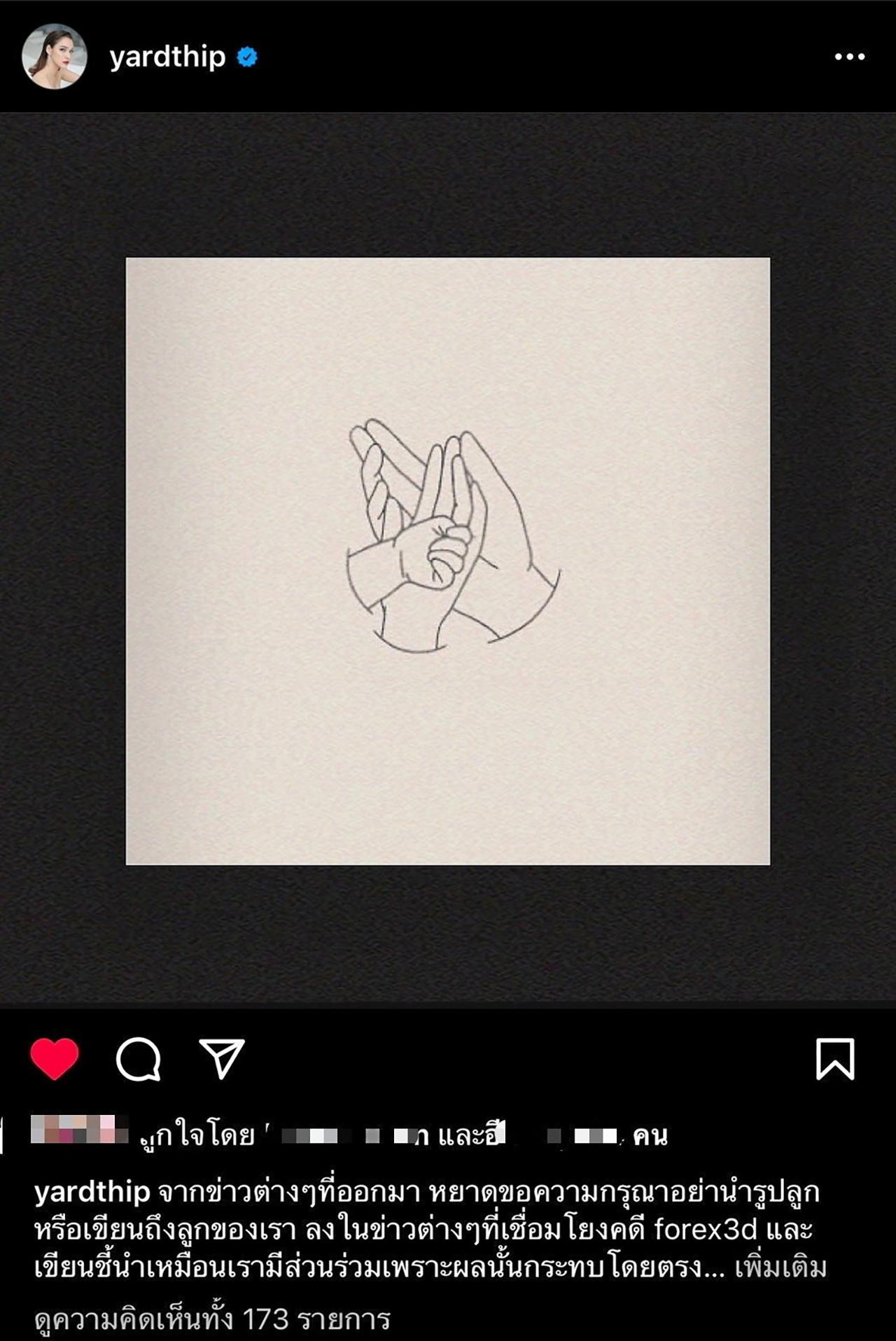Open yardthip's profile picture
The width and height of the screenshot is (896, 1341).
coord(54,57)
